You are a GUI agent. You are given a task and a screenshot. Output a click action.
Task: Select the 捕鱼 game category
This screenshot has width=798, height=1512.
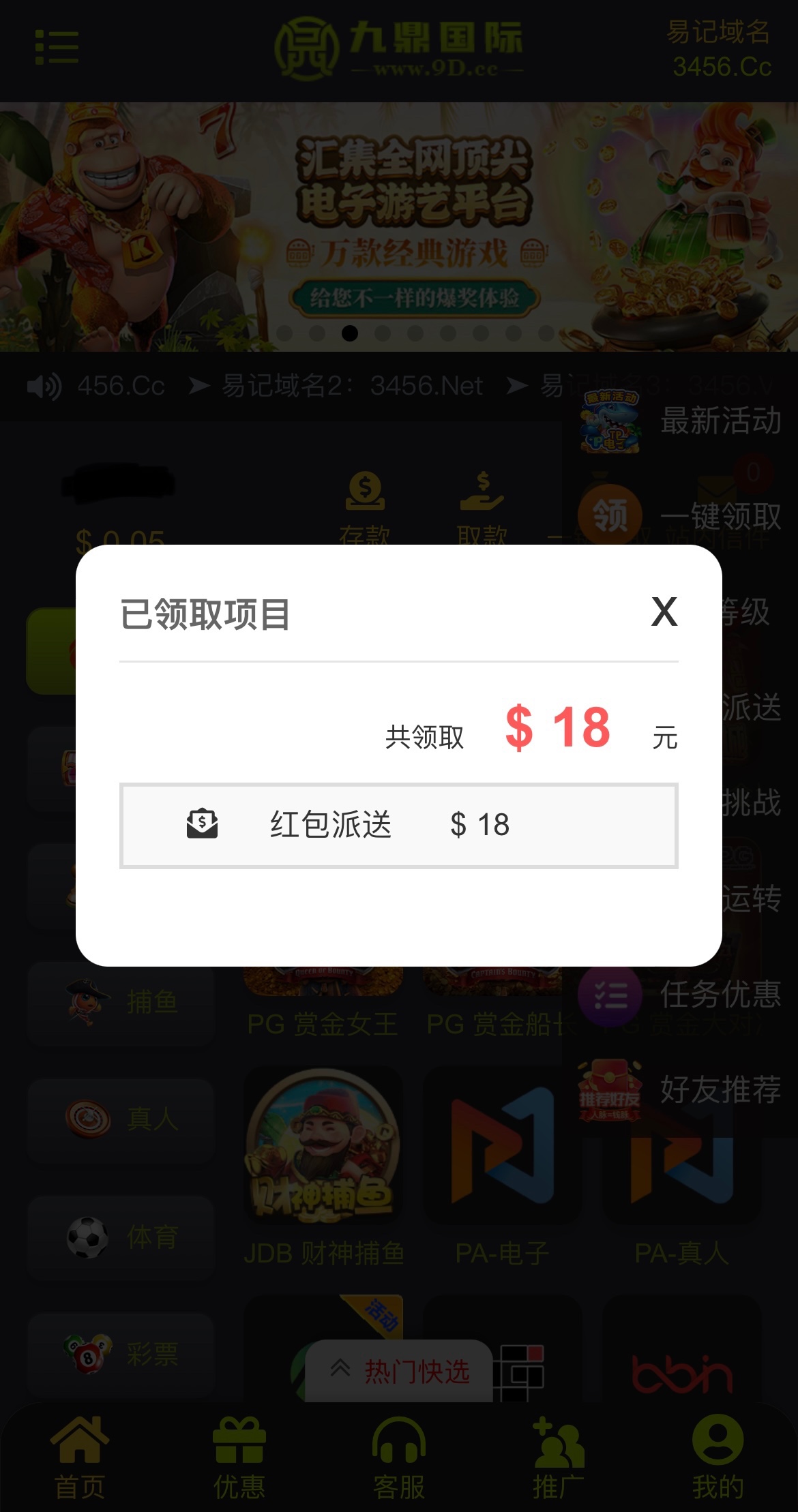[x=121, y=1002]
